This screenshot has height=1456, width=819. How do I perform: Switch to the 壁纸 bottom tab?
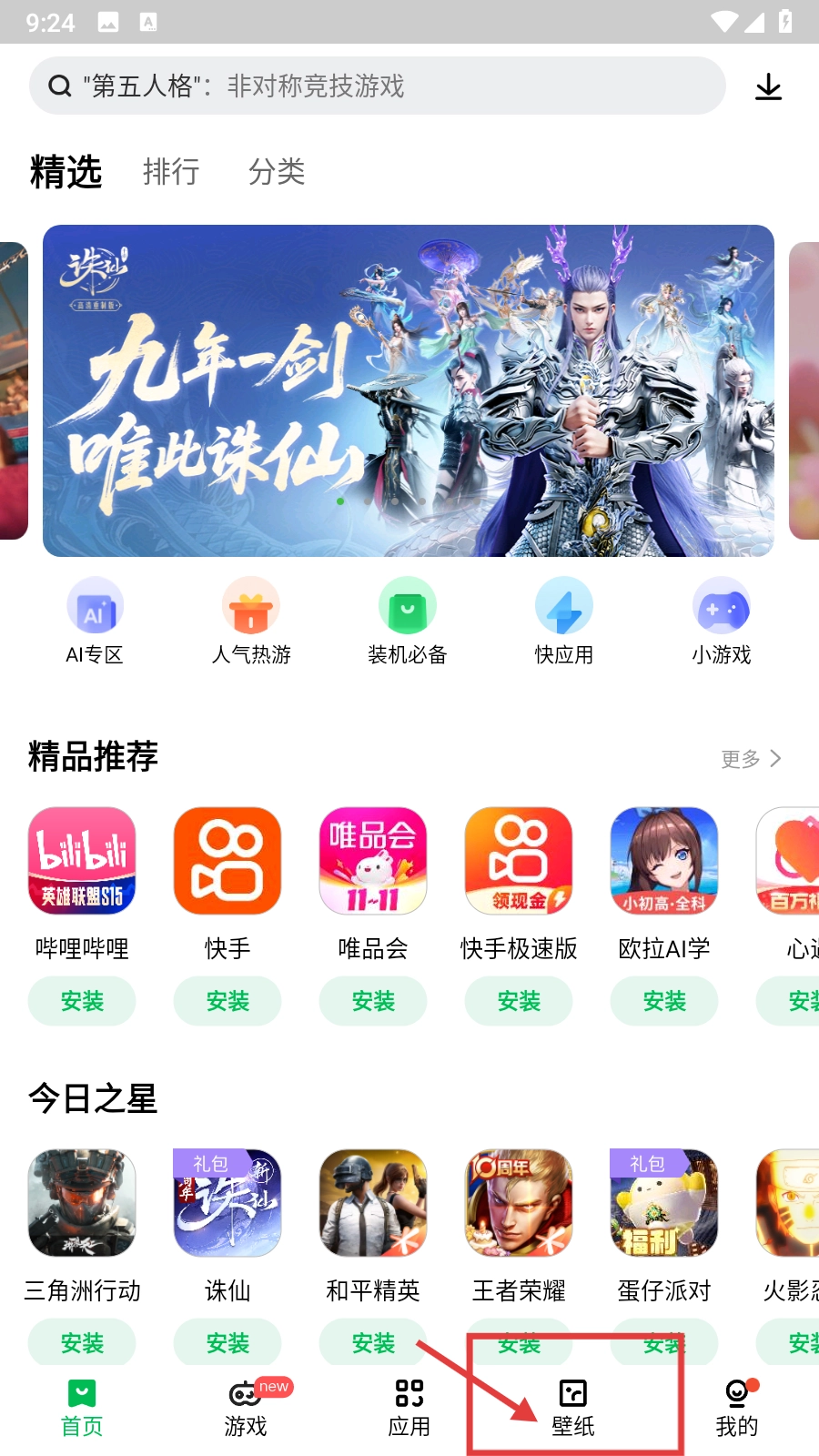[x=573, y=1408]
